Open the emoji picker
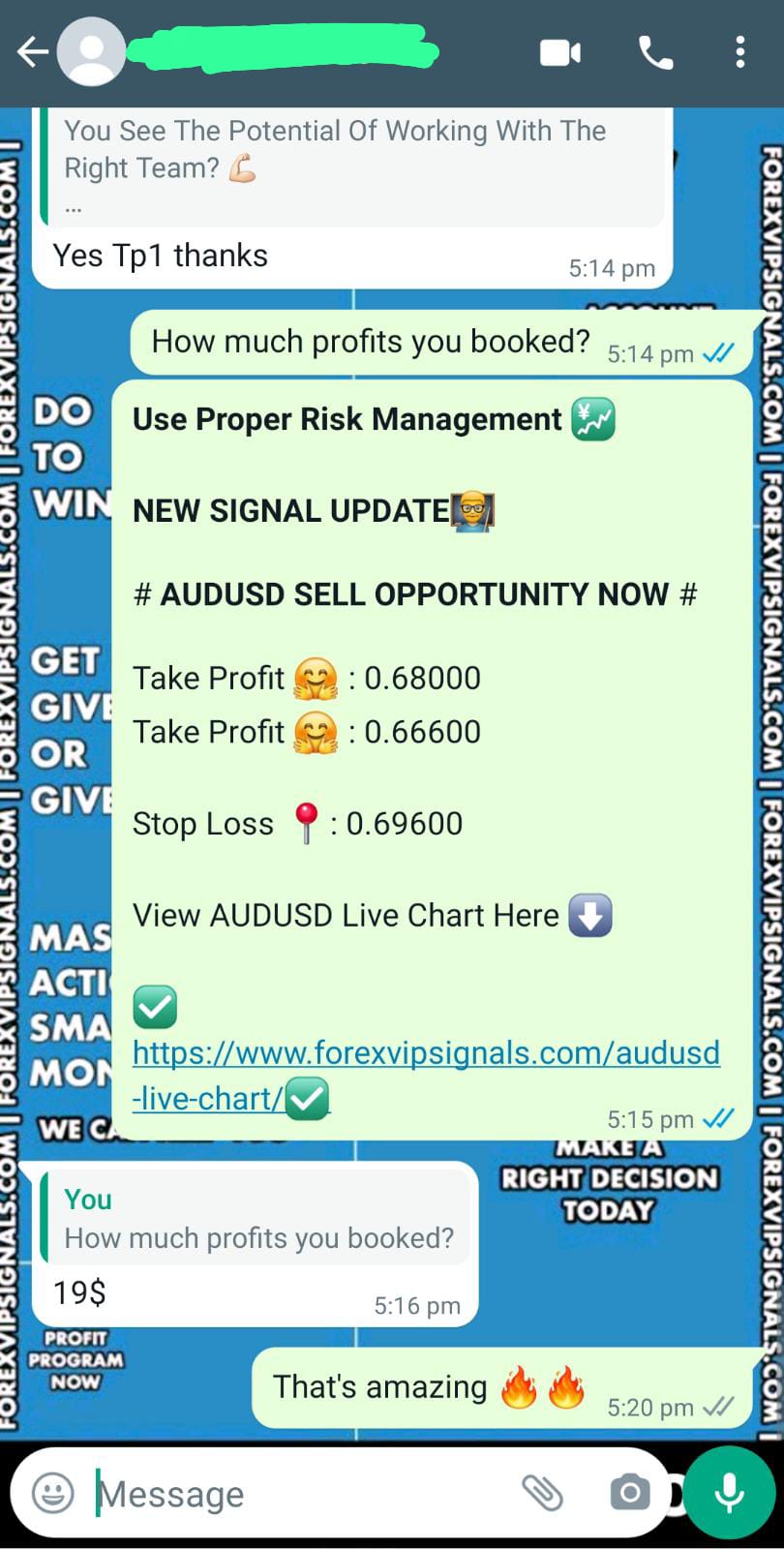This screenshot has height=1549, width=784. (52, 1493)
